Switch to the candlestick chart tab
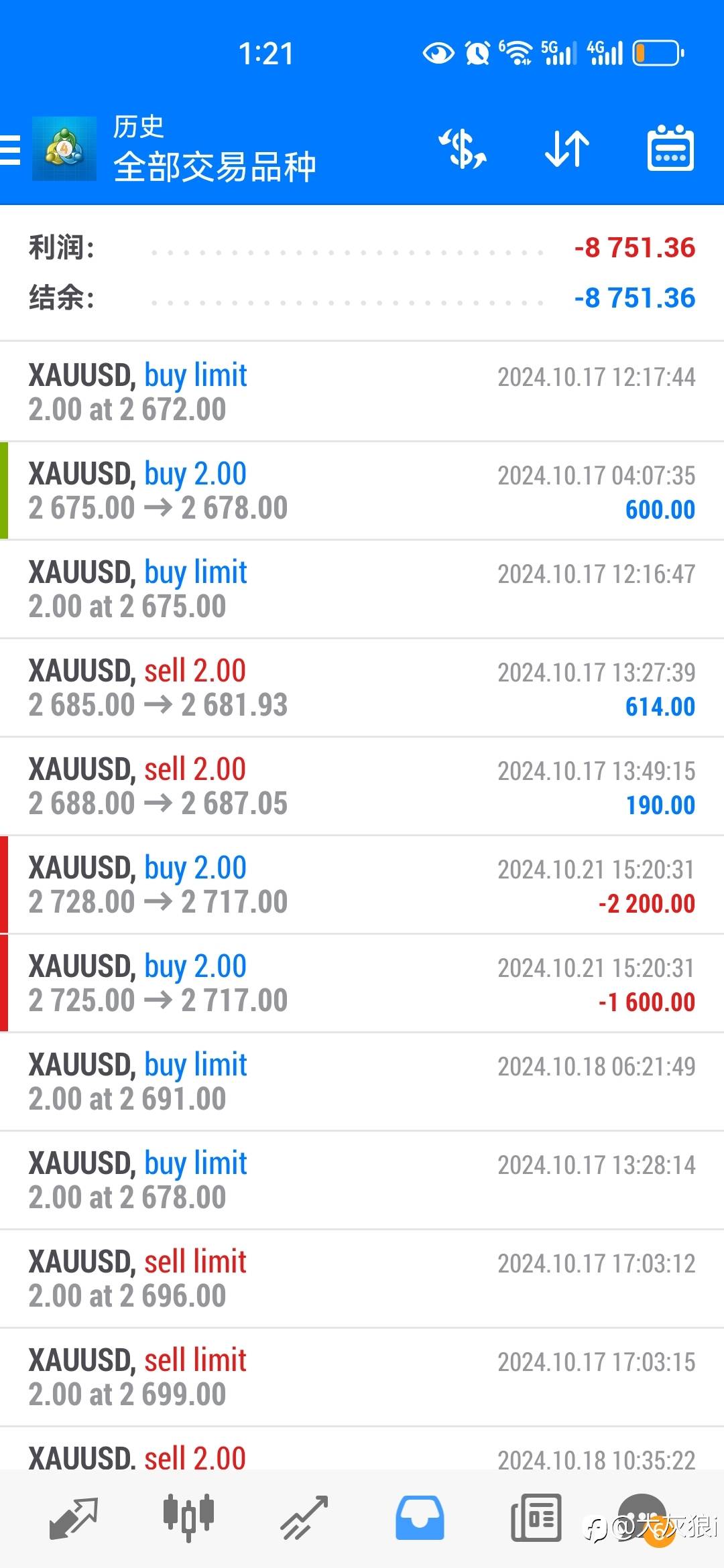The height and width of the screenshot is (1568, 724). [x=188, y=1518]
